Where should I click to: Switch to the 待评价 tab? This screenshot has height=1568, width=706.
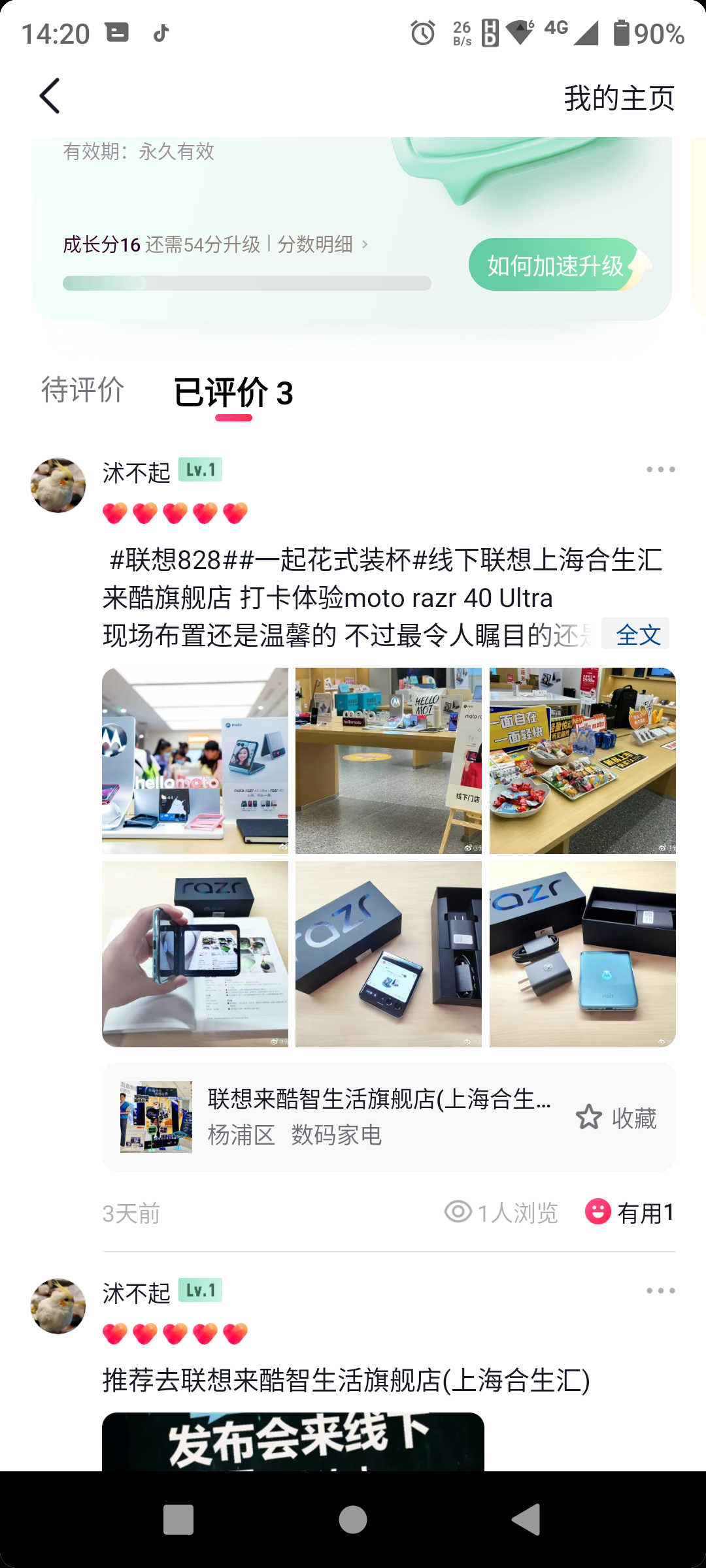(x=83, y=390)
